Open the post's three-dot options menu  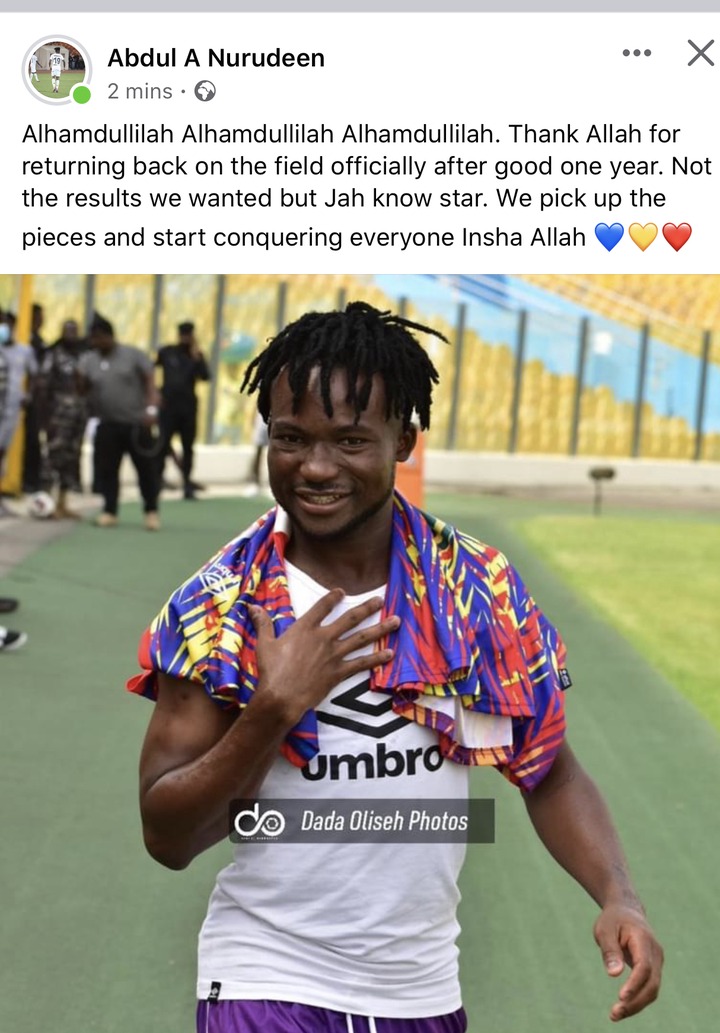(x=636, y=53)
